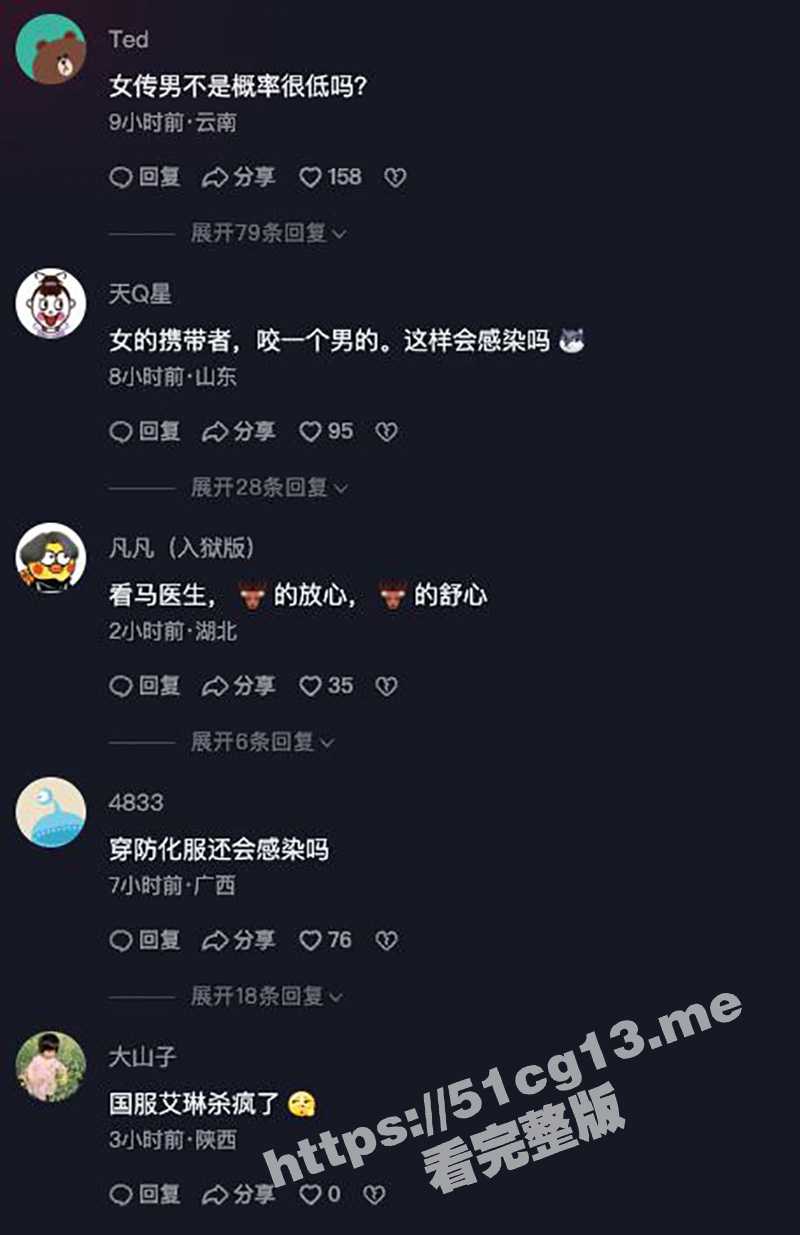Expand 79 replies under Ted's comment

[x=268, y=233]
